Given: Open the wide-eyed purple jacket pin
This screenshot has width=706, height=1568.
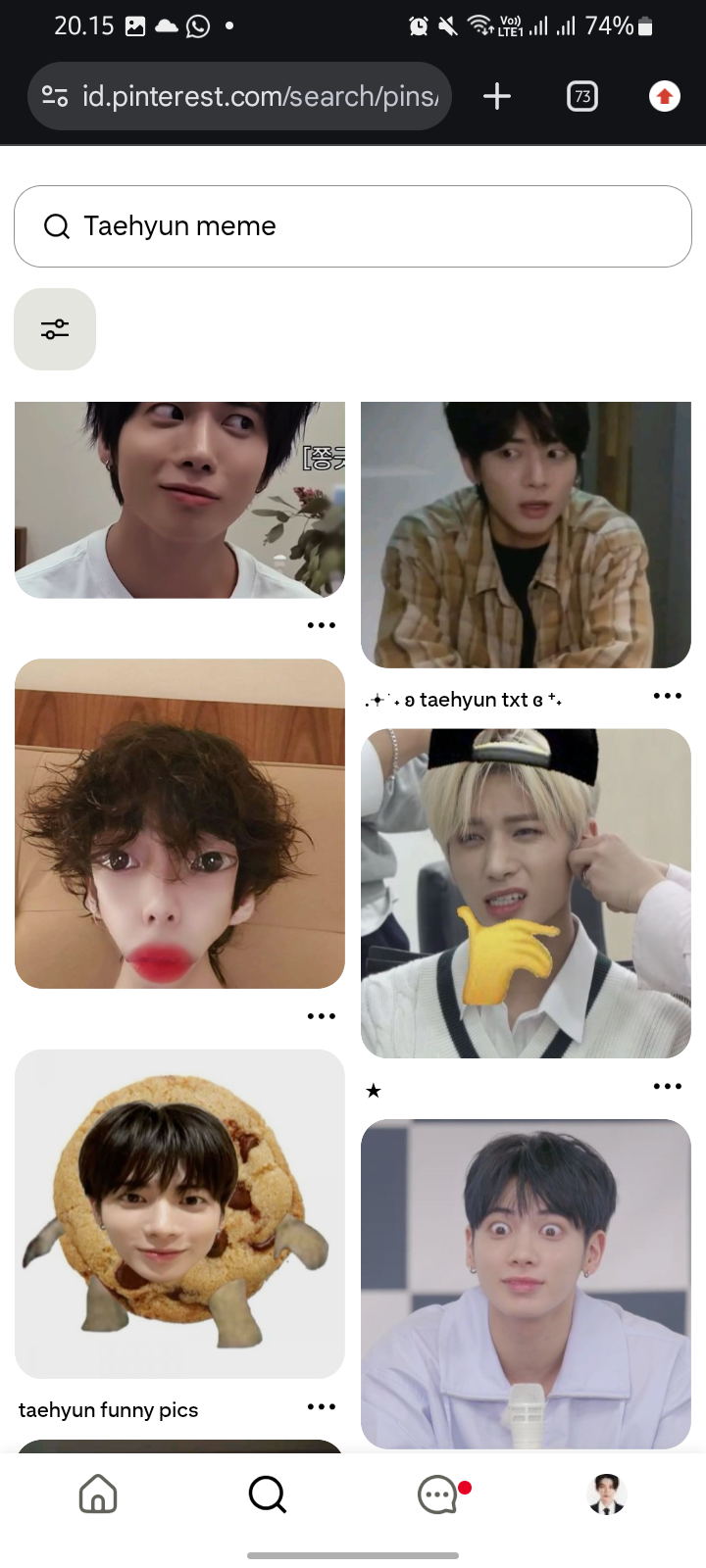Looking at the screenshot, I should (526, 1284).
